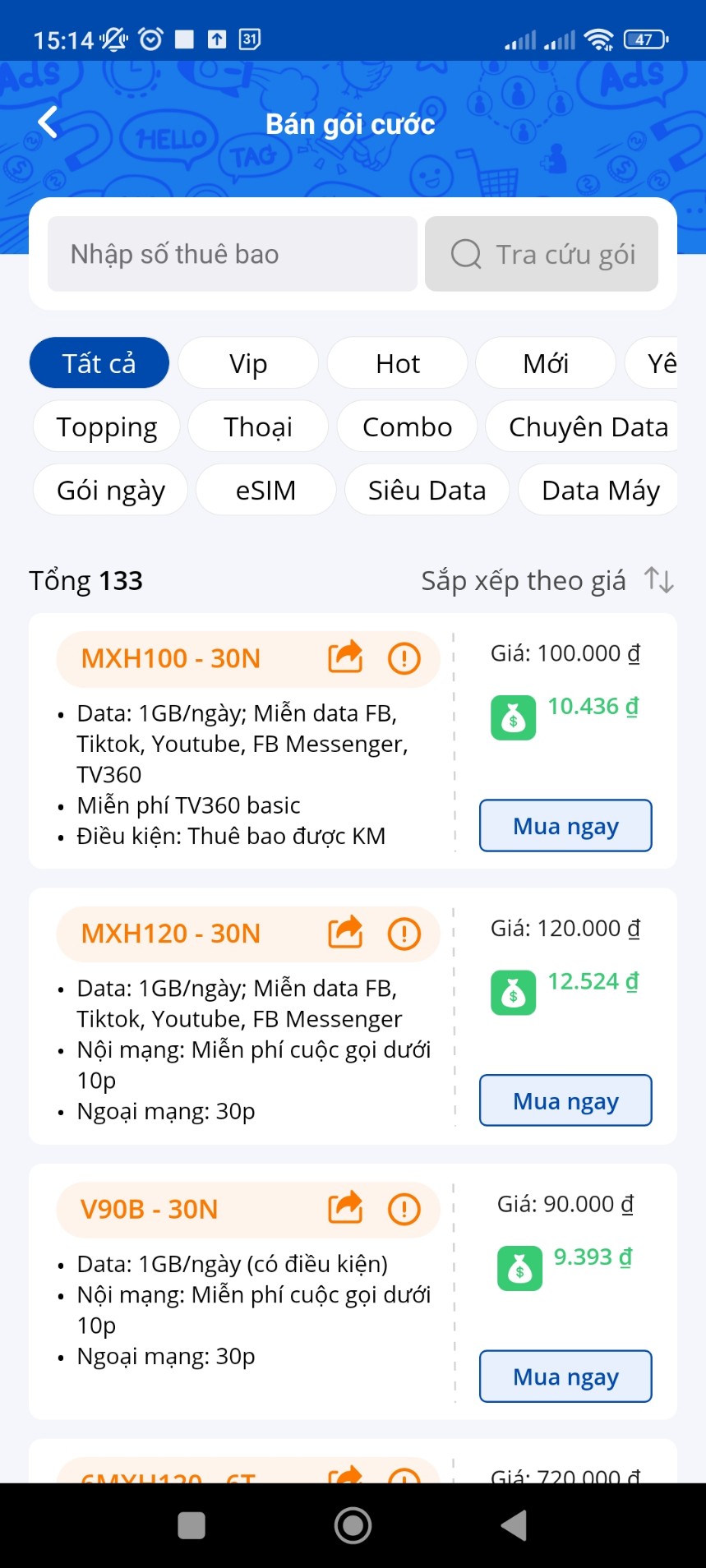Choose the Topping chip
The width and height of the screenshot is (706, 1568).
(107, 427)
